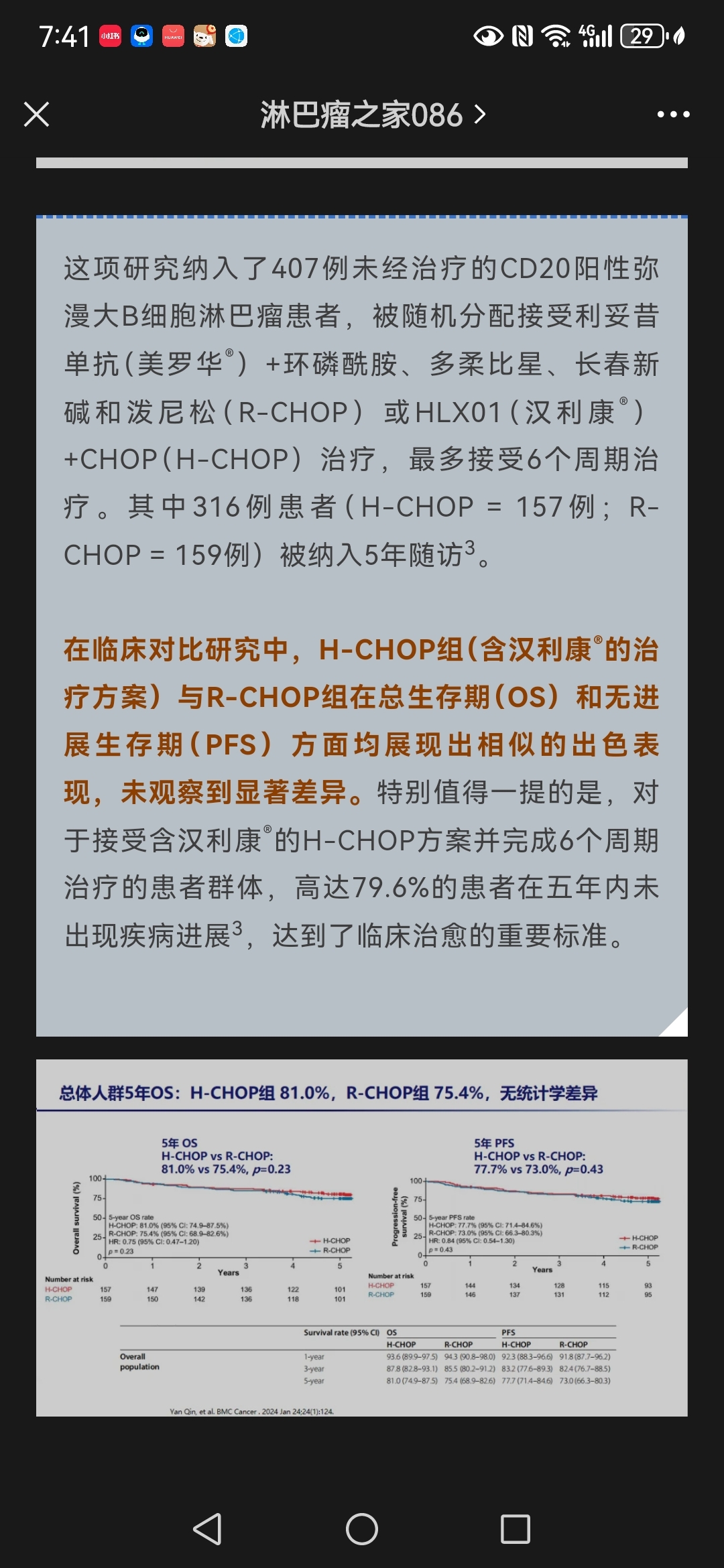The height and width of the screenshot is (1568, 724).
Task: Go to the home screen
Action: click(362, 1529)
